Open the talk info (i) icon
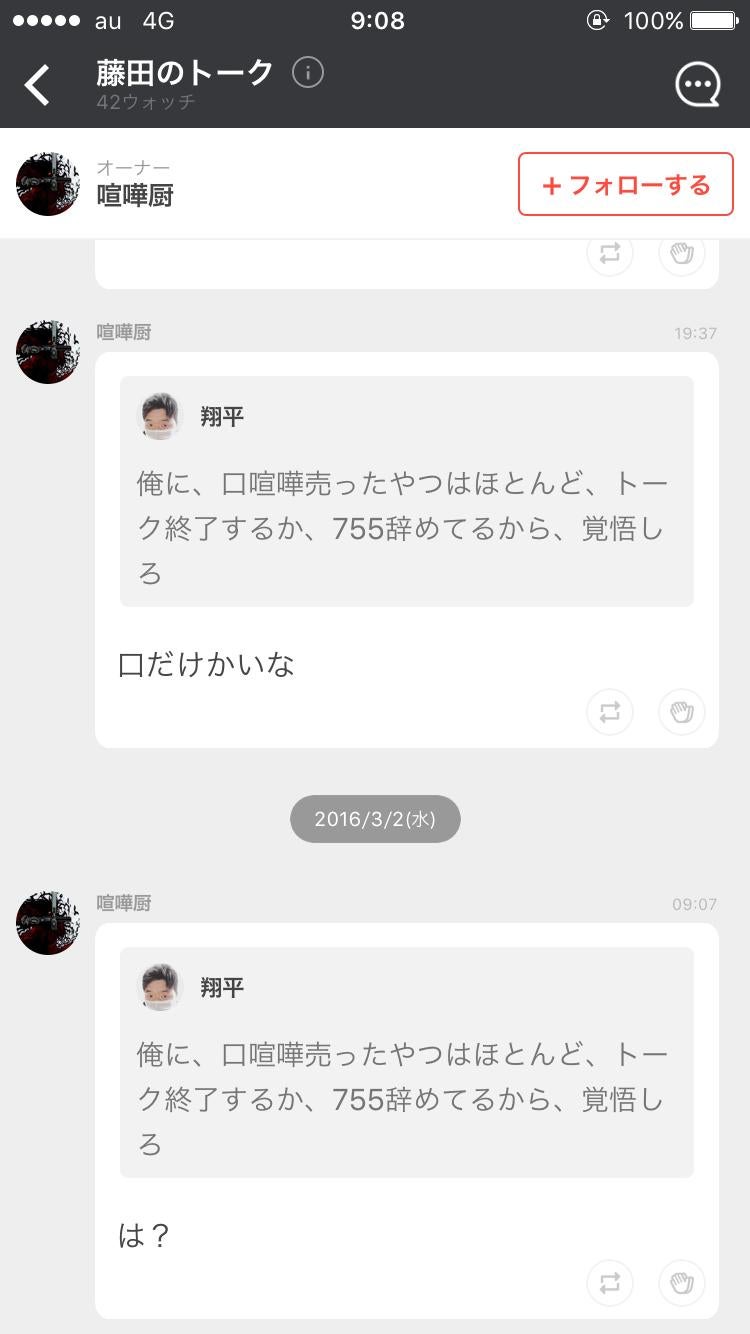Image resolution: width=750 pixels, height=1334 pixels. coord(308,72)
